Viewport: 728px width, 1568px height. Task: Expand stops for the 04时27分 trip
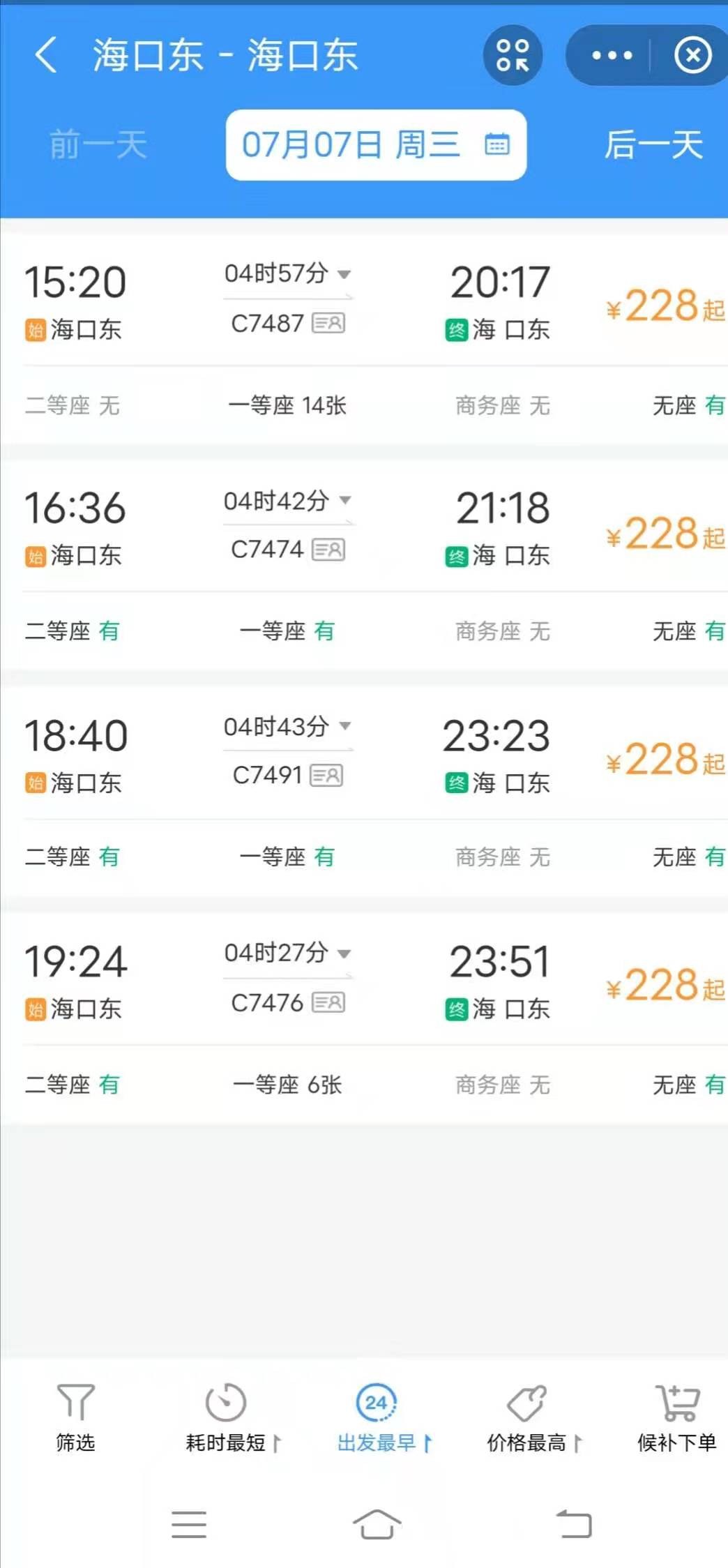click(287, 953)
